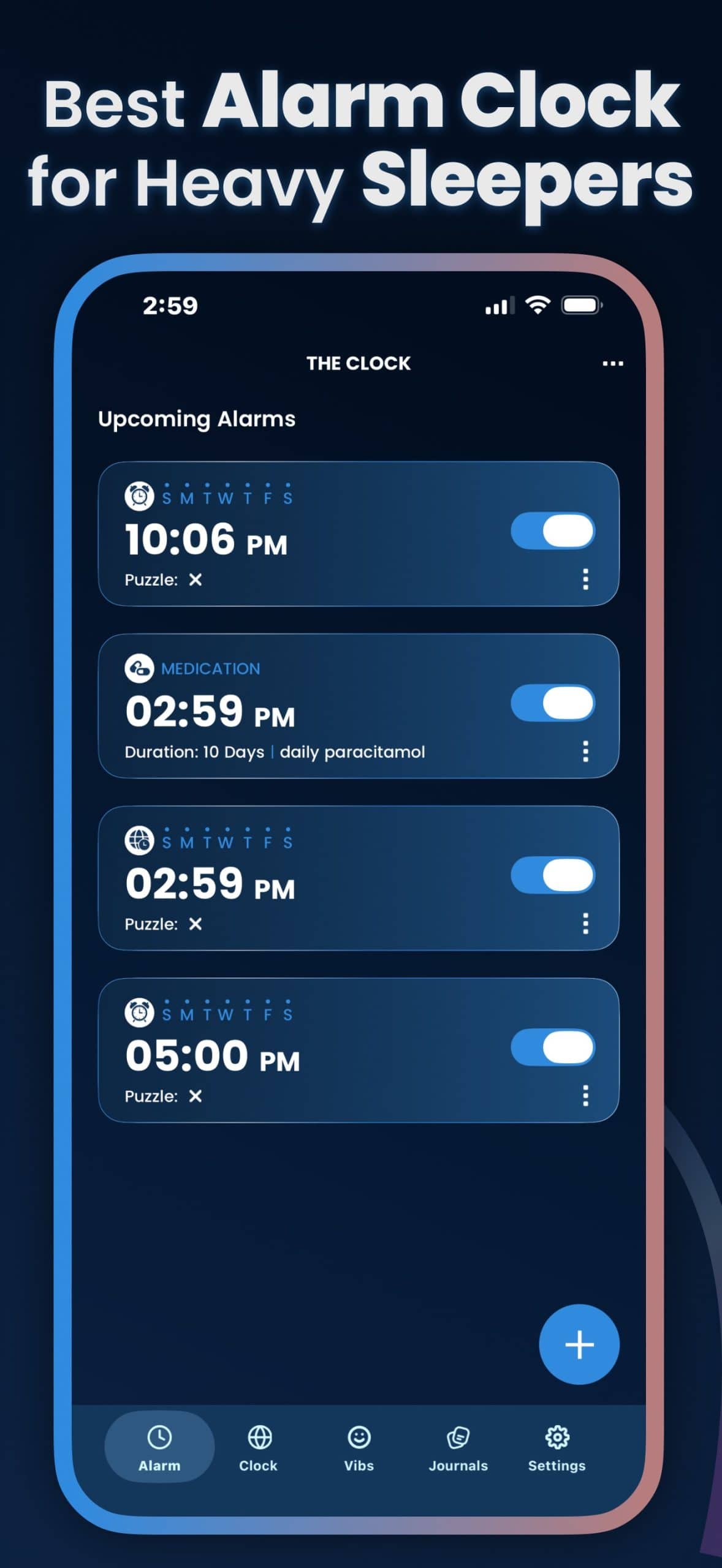Open options menu on the MEDICATION alarm card

click(587, 752)
